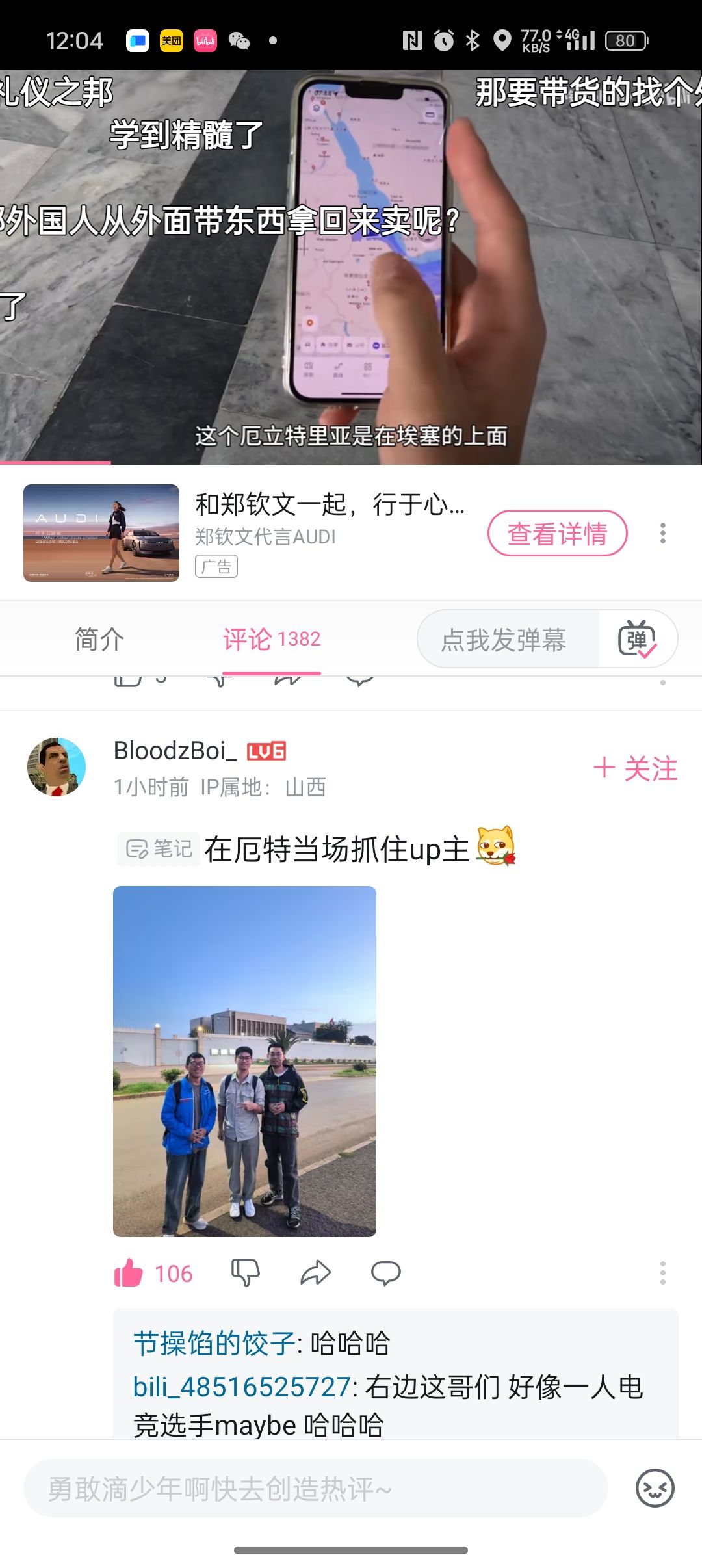The image size is (702, 1568).
Task: Tap the comment box 勇敢滴少年啊快去创造热评
Action: click(x=316, y=1488)
